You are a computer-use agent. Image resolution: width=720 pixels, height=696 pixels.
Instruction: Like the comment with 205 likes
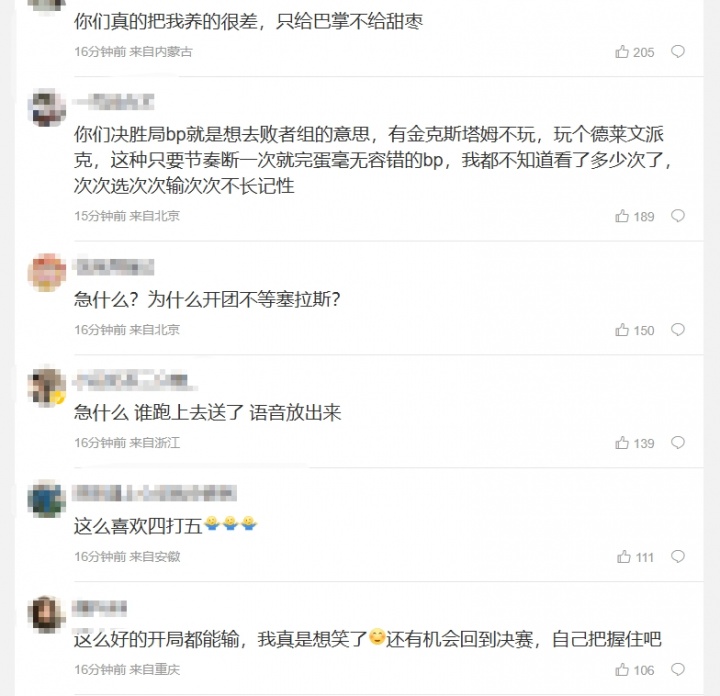click(622, 52)
